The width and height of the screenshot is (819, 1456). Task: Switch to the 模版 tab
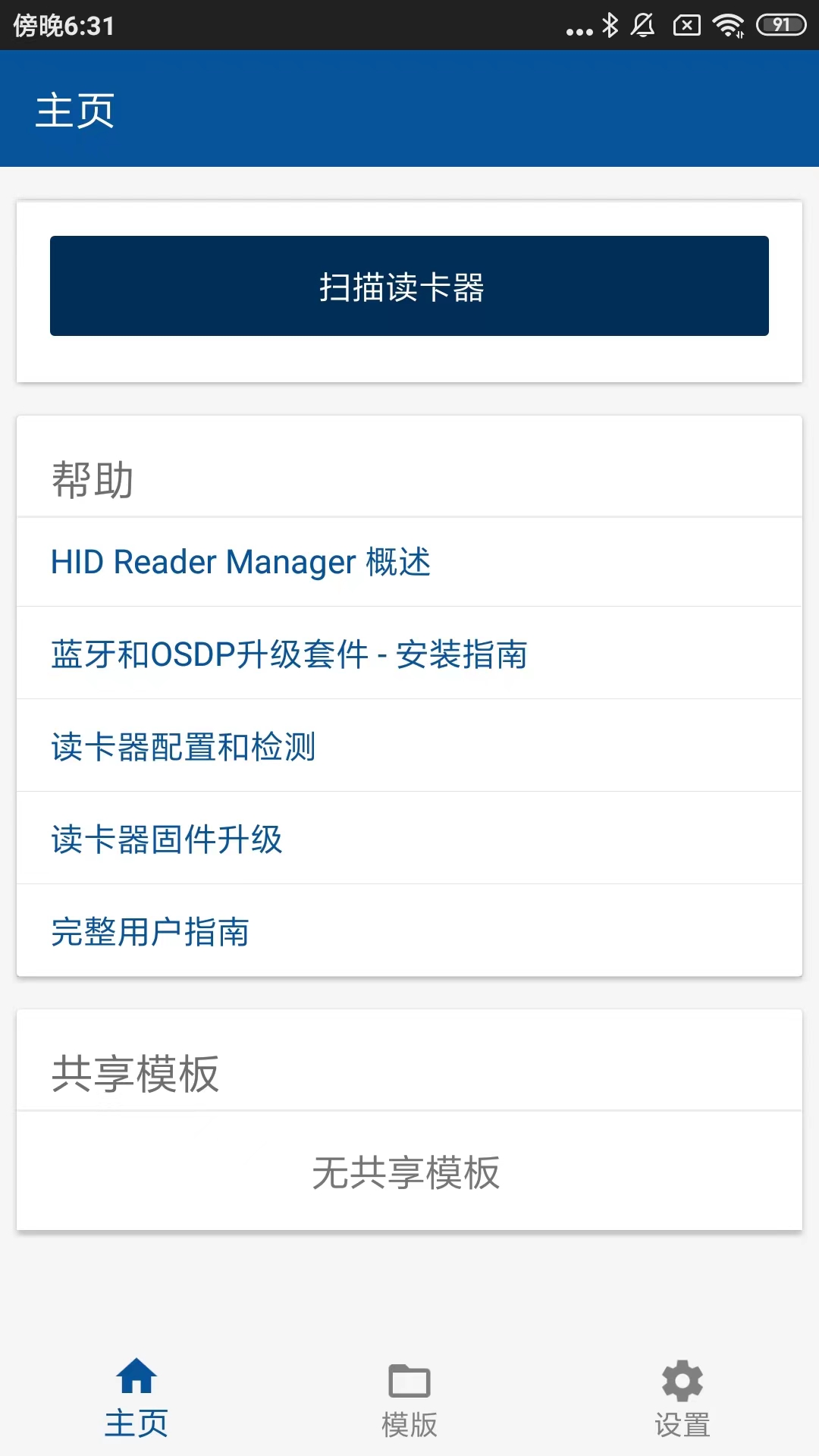click(409, 1421)
